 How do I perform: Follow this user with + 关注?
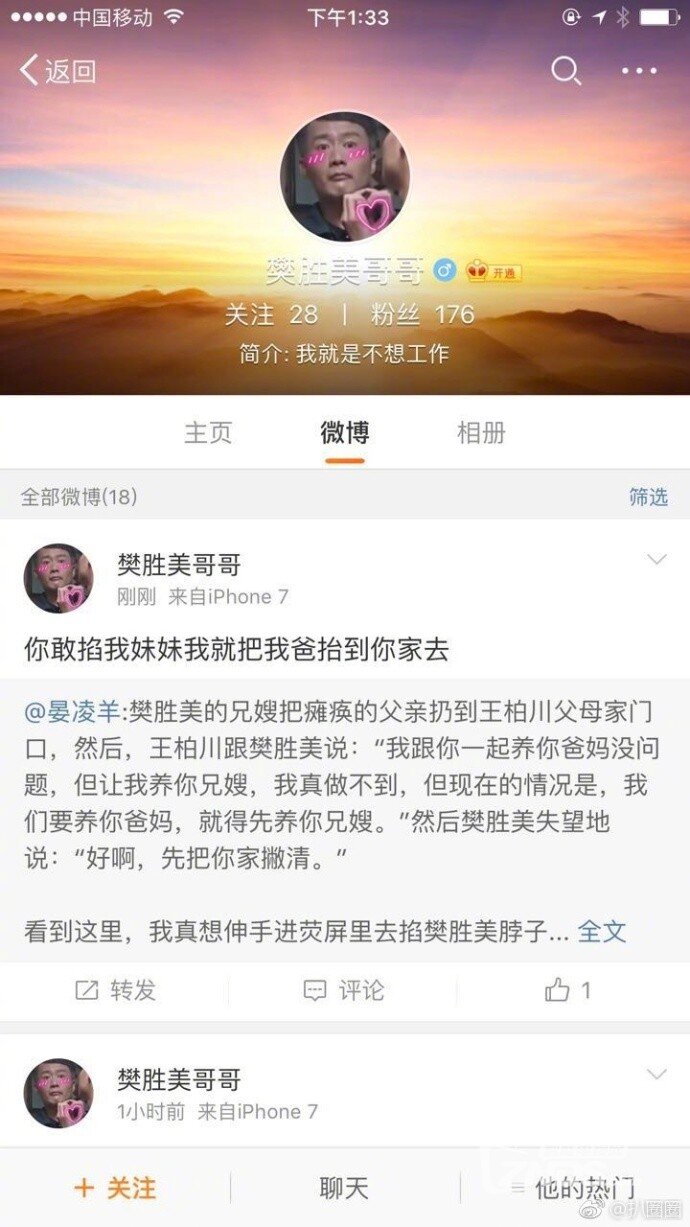tap(115, 1188)
